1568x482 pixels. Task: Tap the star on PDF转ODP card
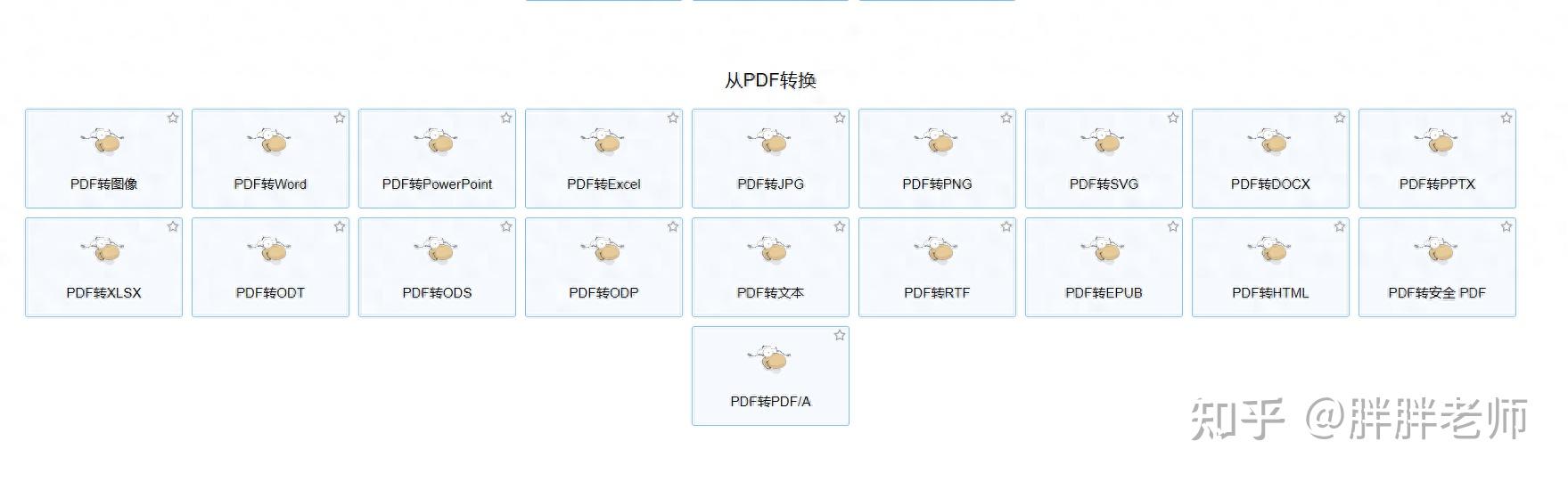673,226
